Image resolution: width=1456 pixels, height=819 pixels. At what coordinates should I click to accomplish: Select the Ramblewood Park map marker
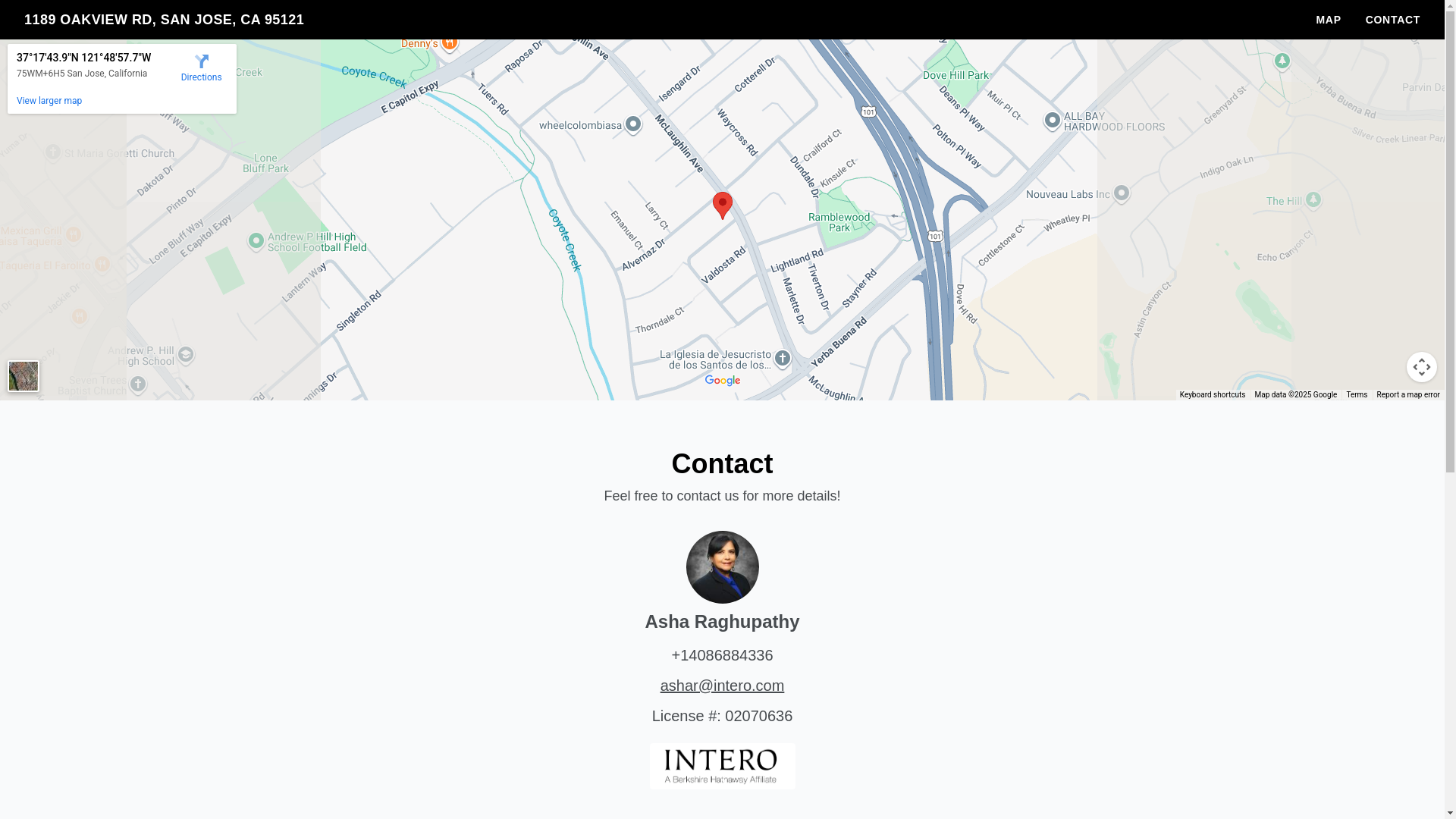click(839, 222)
